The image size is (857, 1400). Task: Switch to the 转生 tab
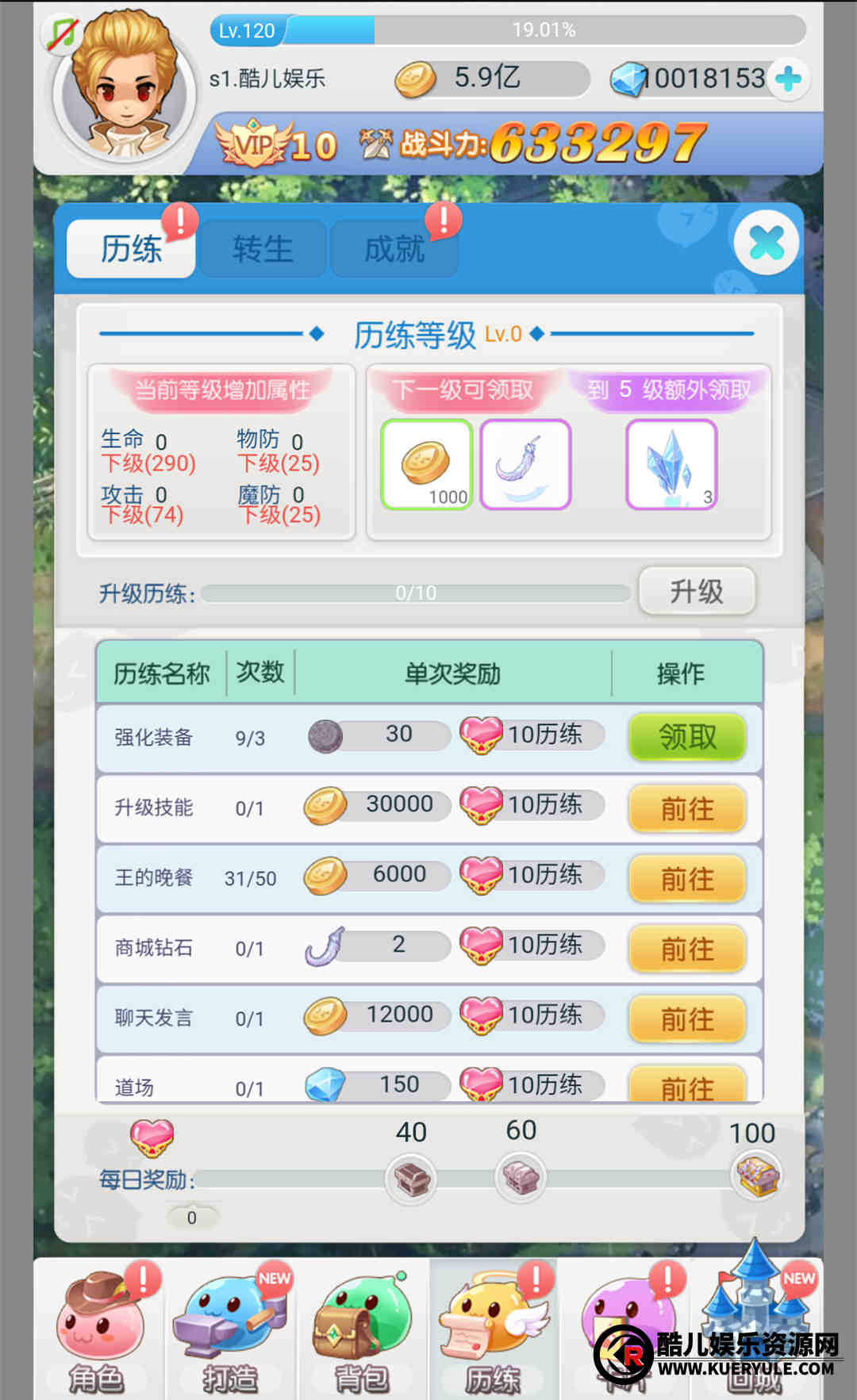pos(263,249)
